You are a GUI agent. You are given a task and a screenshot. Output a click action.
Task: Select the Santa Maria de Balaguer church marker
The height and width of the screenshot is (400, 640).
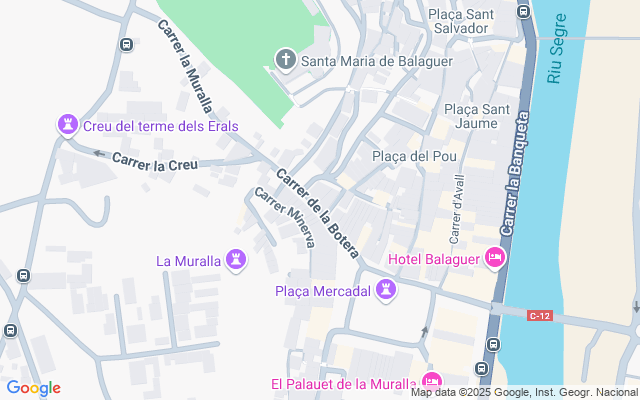(x=285, y=60)
